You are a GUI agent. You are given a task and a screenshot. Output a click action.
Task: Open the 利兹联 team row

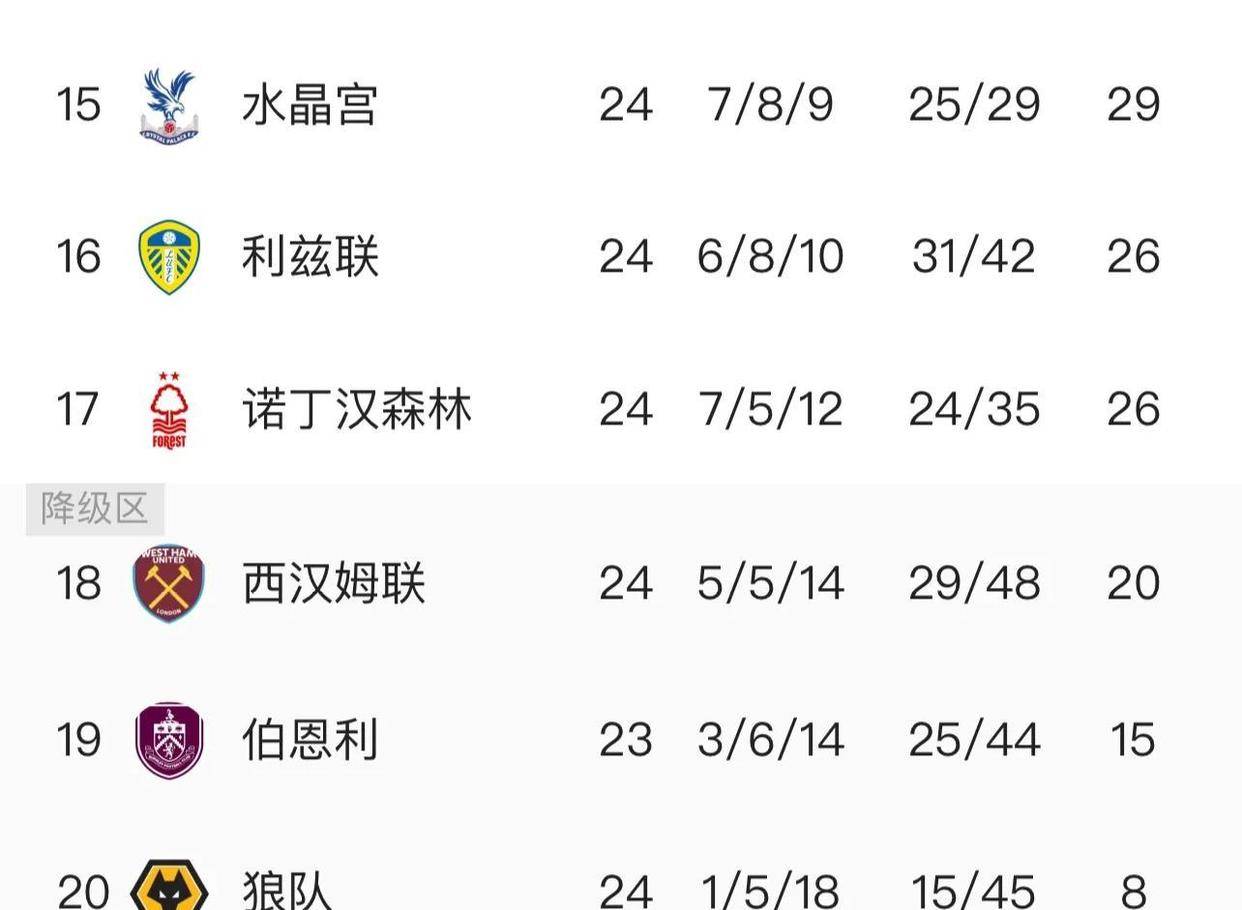[x=309, y=257]
